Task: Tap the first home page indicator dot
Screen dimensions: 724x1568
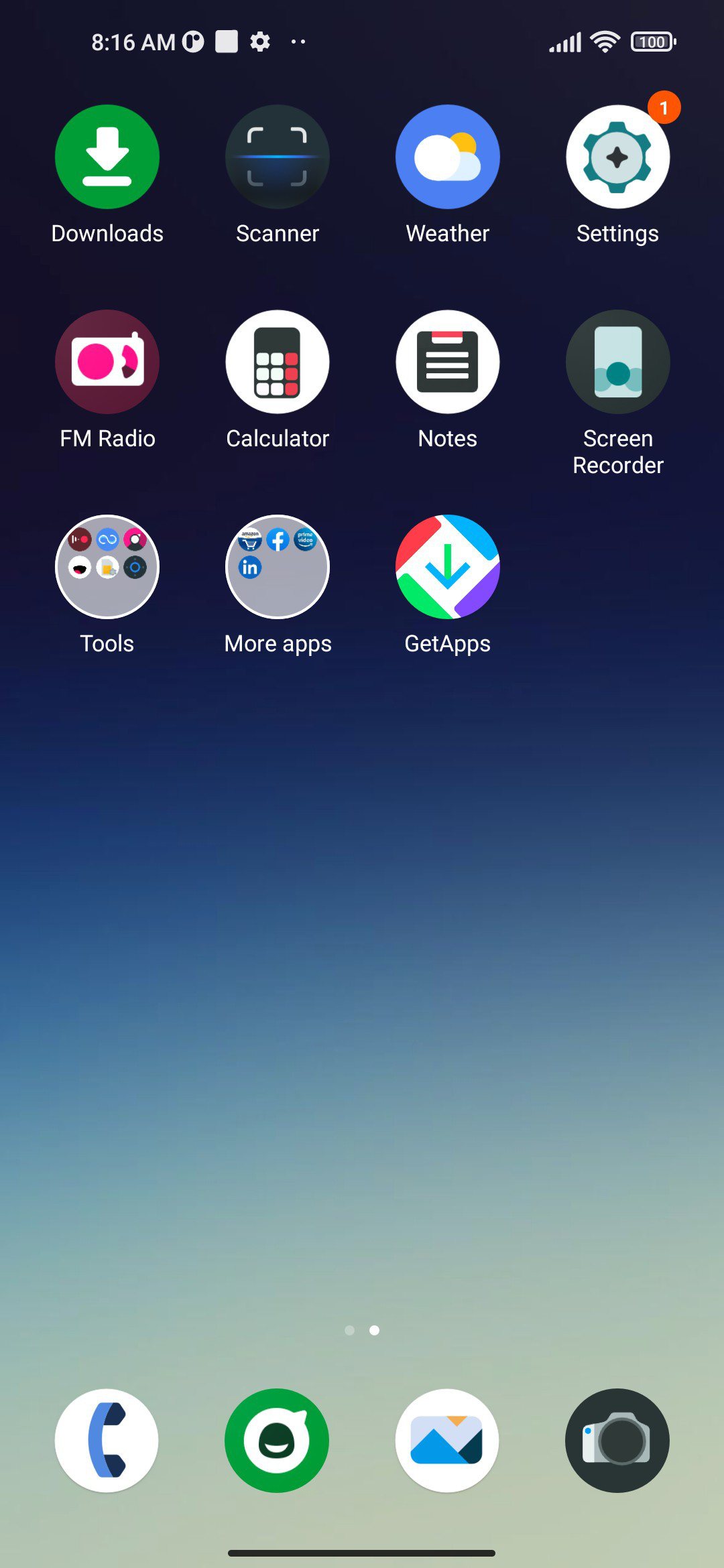Action: (x=349, y=1330)
